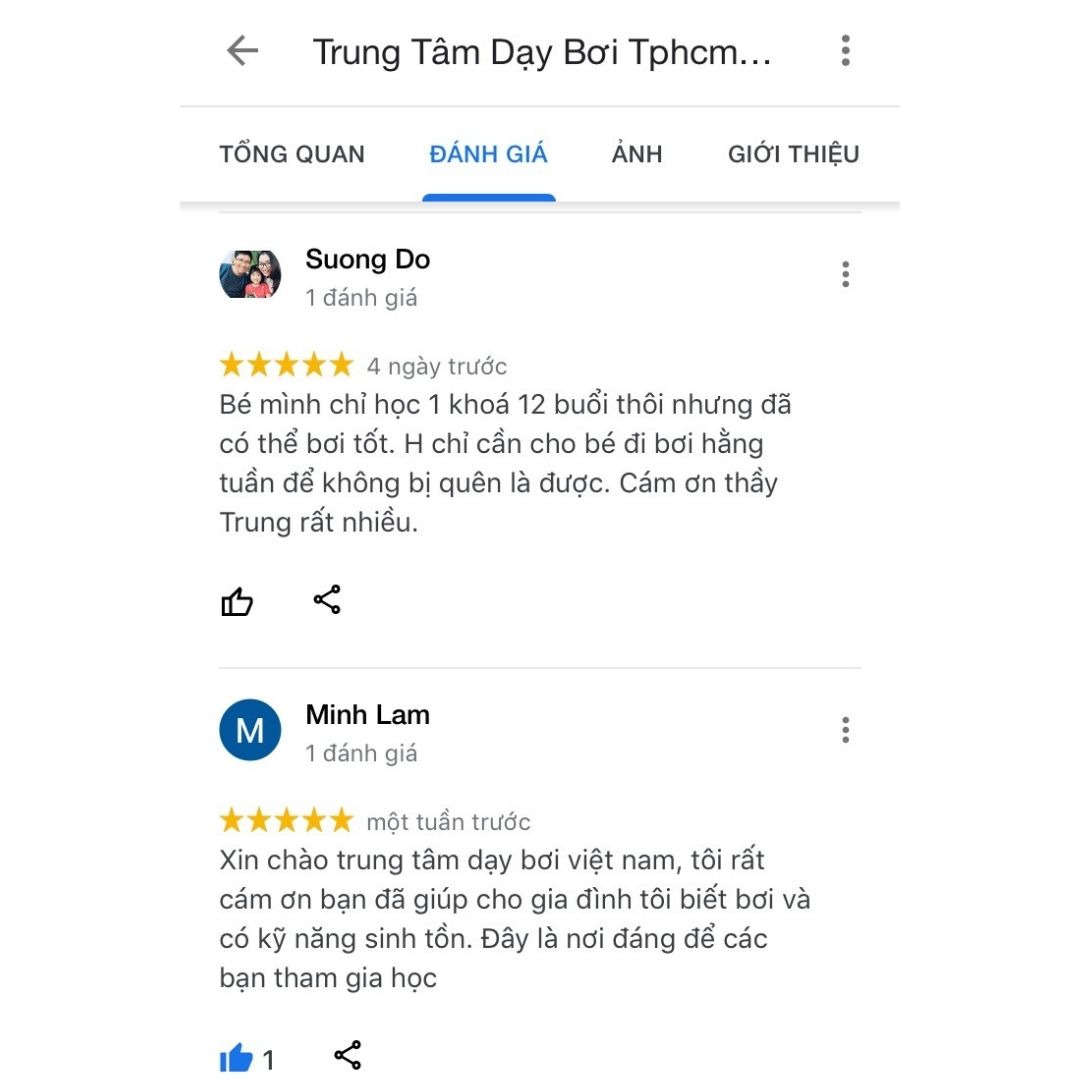The image size is (1080, 1080).
Task: Open Minh Lam's profile
Action: pos(250,730)
